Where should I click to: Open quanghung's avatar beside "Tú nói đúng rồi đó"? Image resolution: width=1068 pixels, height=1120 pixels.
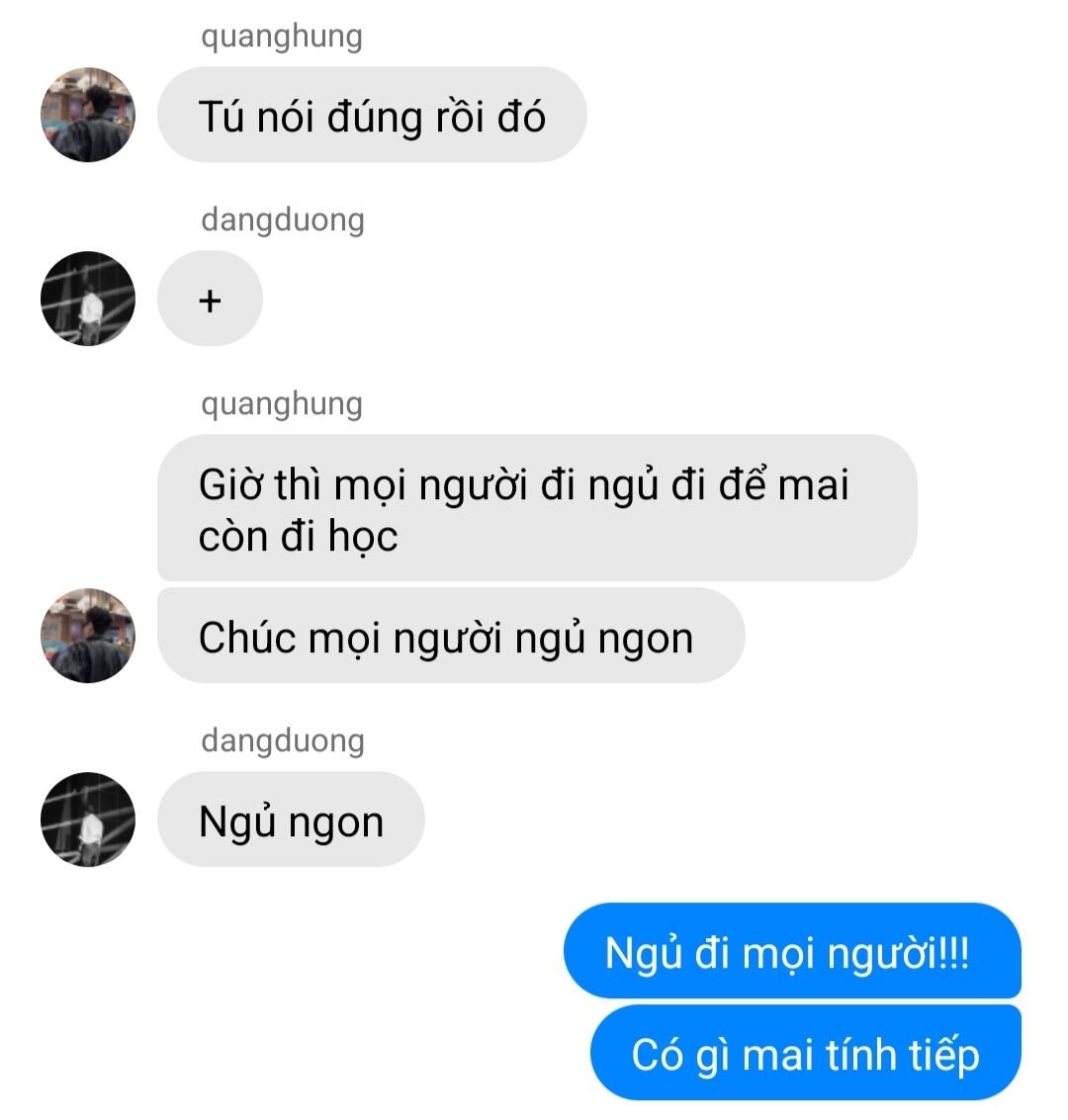click(88, 115)
